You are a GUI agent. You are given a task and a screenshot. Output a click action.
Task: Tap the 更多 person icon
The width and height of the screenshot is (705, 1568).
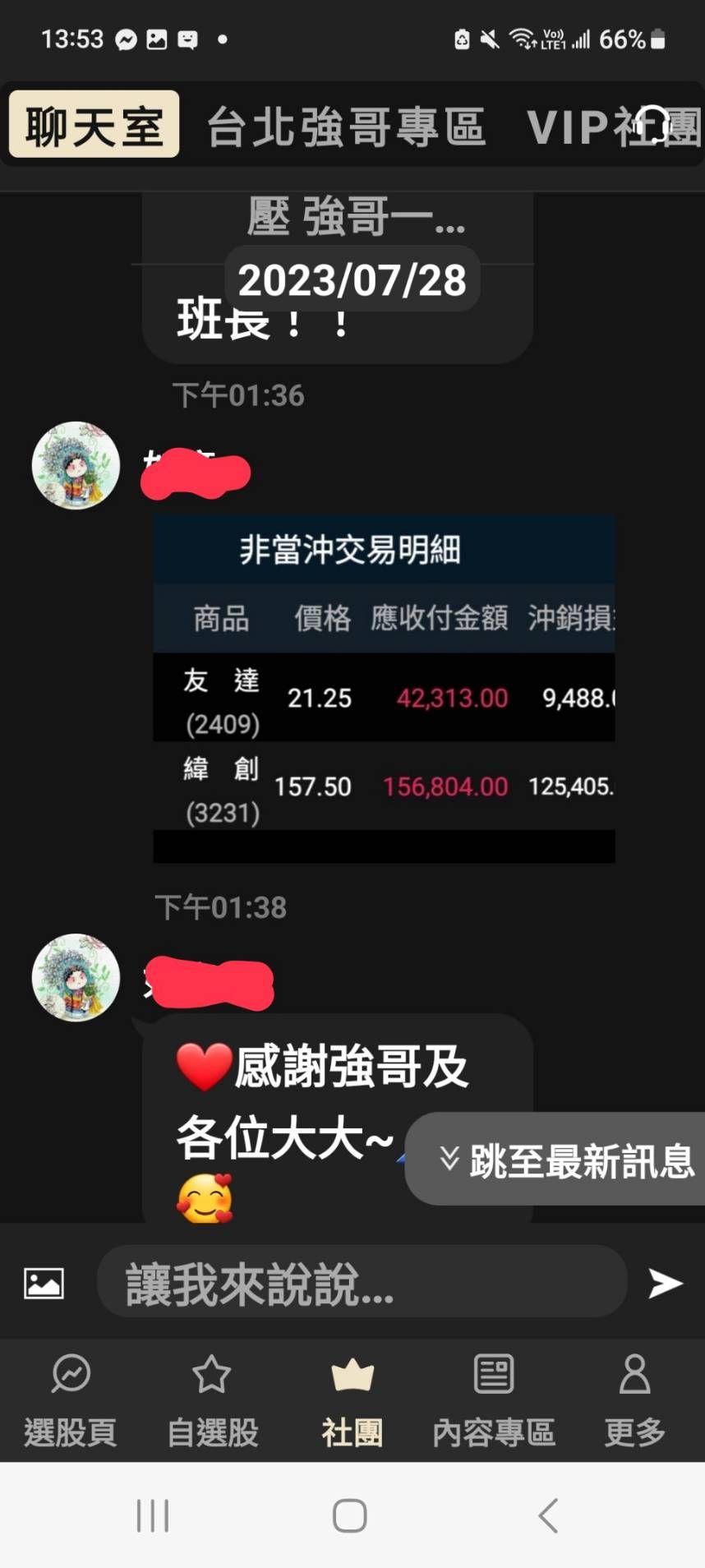click(x=634, y=1371)
